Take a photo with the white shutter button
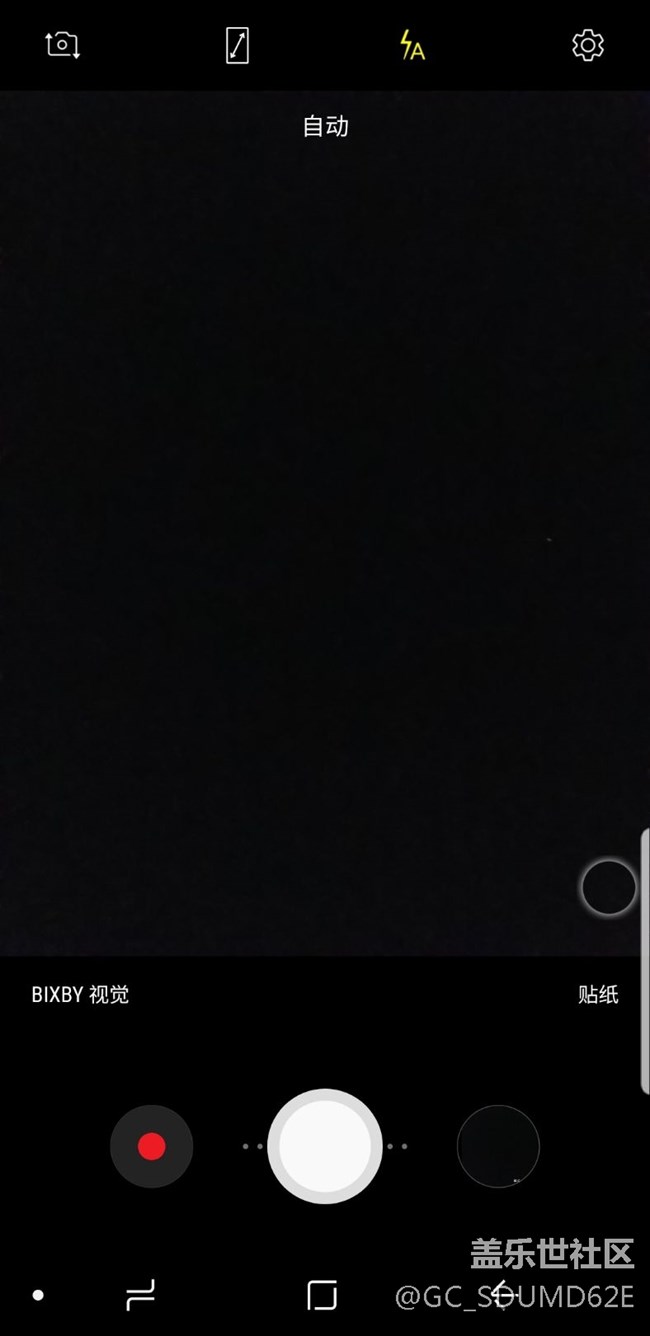The width and height of the screenshot is (650, 1336). (325, 1146)
